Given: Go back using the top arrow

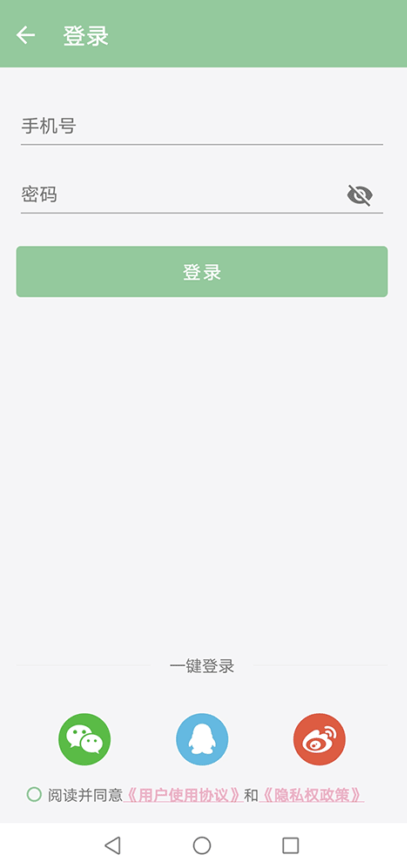Looking at the screenshot, I should point(25,35).
